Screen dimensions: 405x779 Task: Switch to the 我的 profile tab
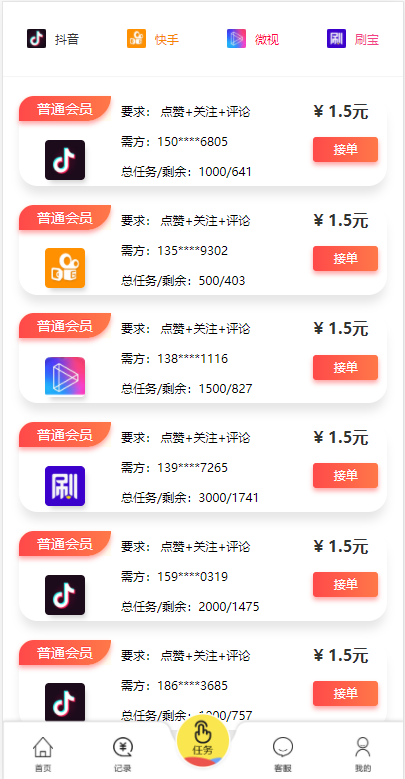(x=363, y=754)
